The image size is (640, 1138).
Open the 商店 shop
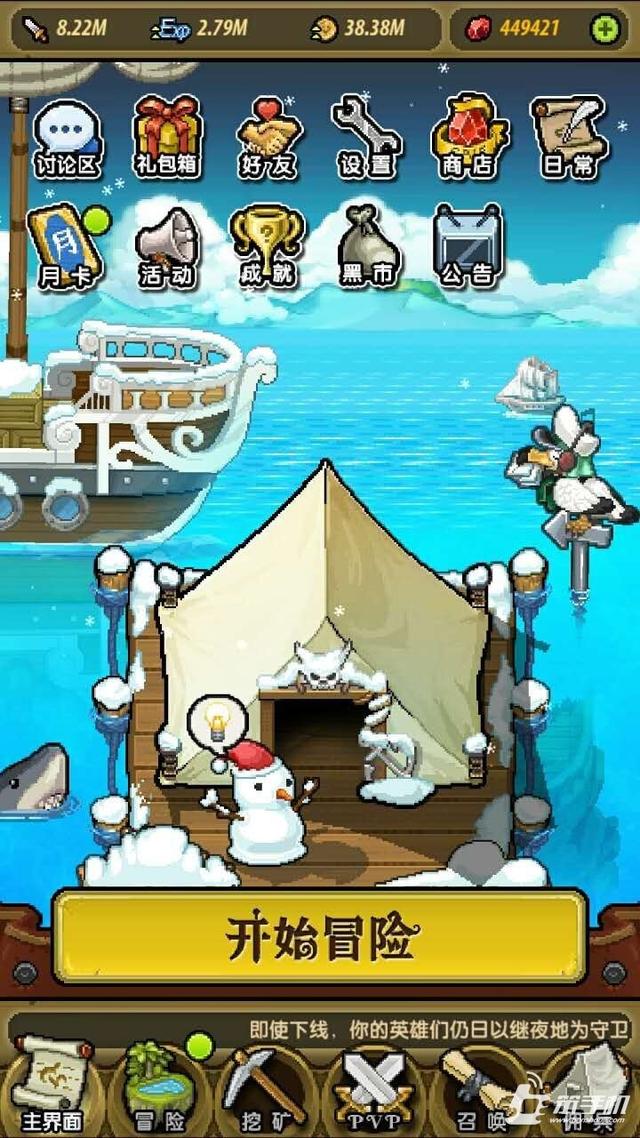469,136
